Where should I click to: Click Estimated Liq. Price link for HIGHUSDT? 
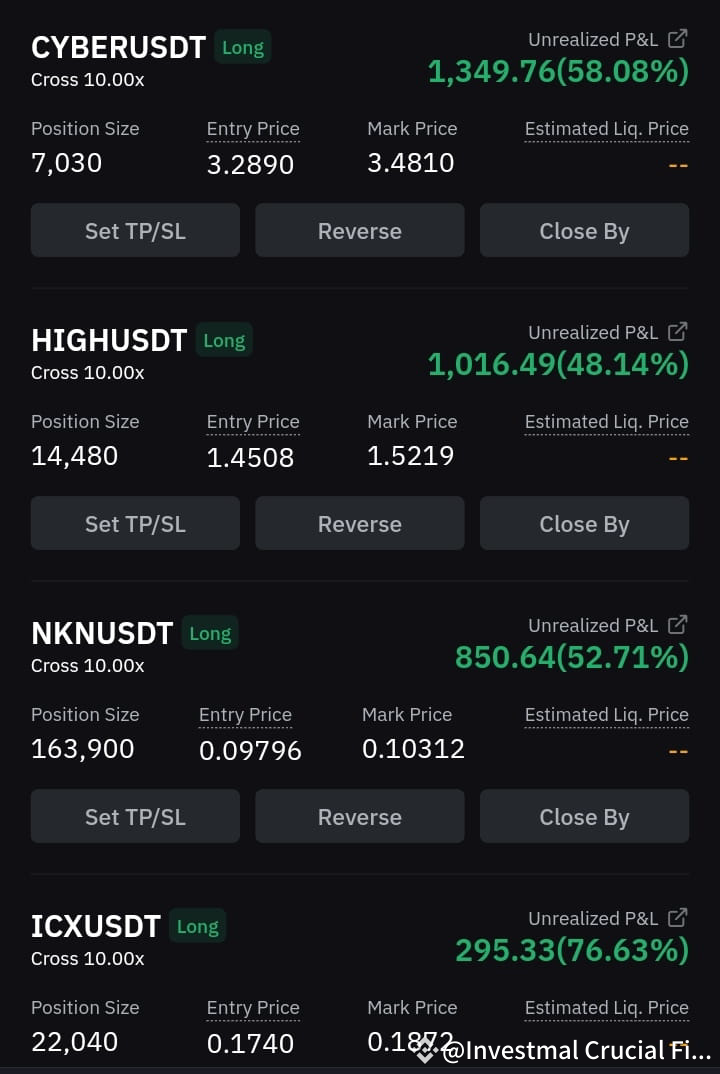pyautogui.click(x=606, y=421)
